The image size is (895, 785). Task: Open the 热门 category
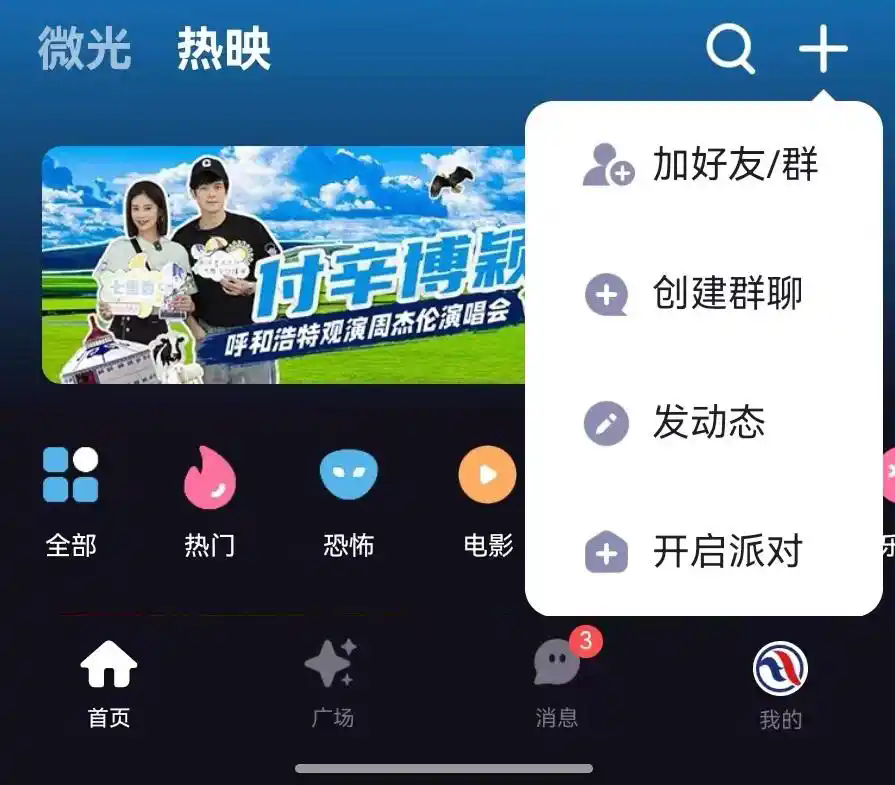pyautogui.click(x=209, y=500)
